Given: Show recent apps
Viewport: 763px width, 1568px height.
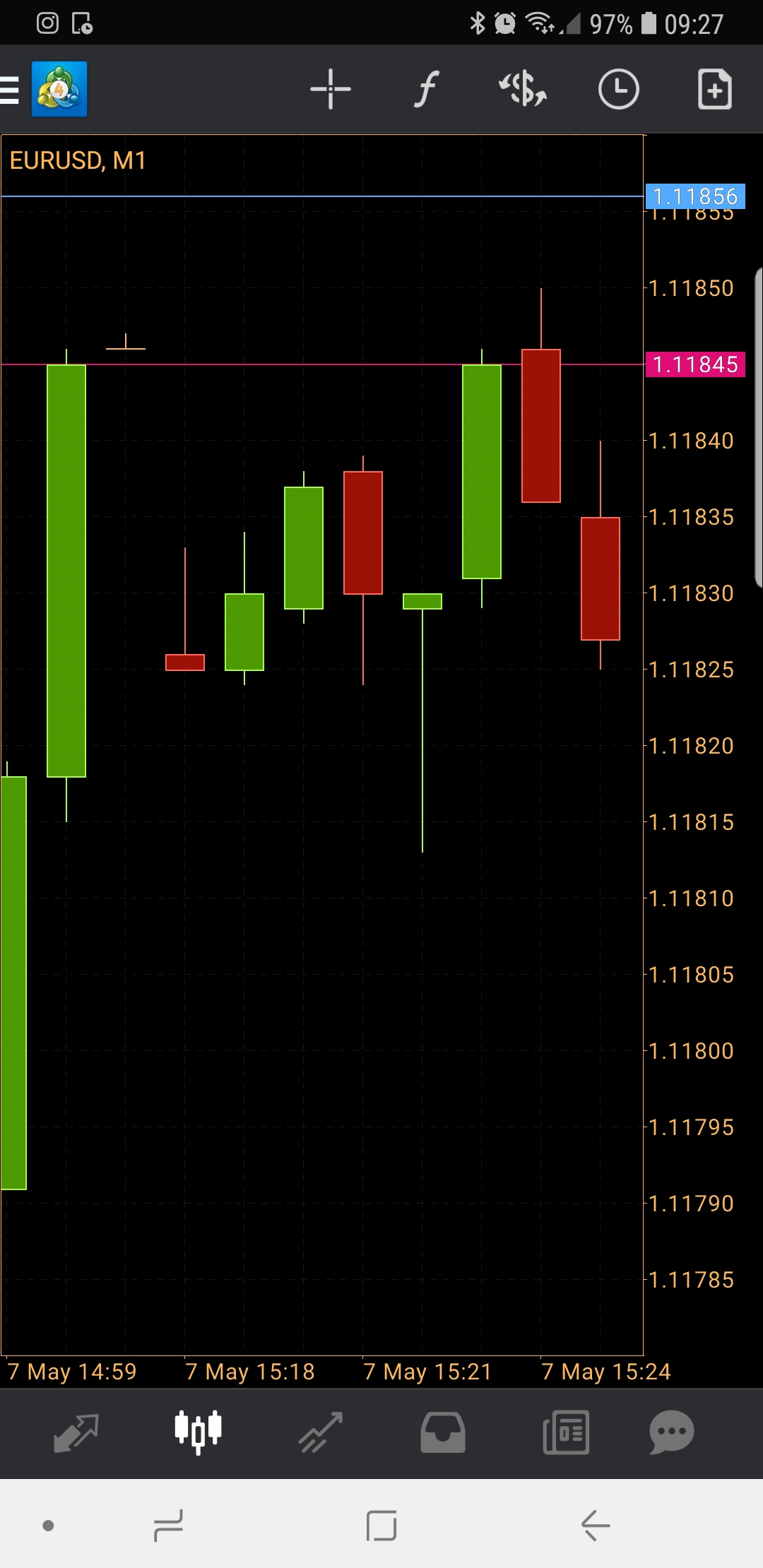Looking at the screenshot, I should (x=168, y=1526).
